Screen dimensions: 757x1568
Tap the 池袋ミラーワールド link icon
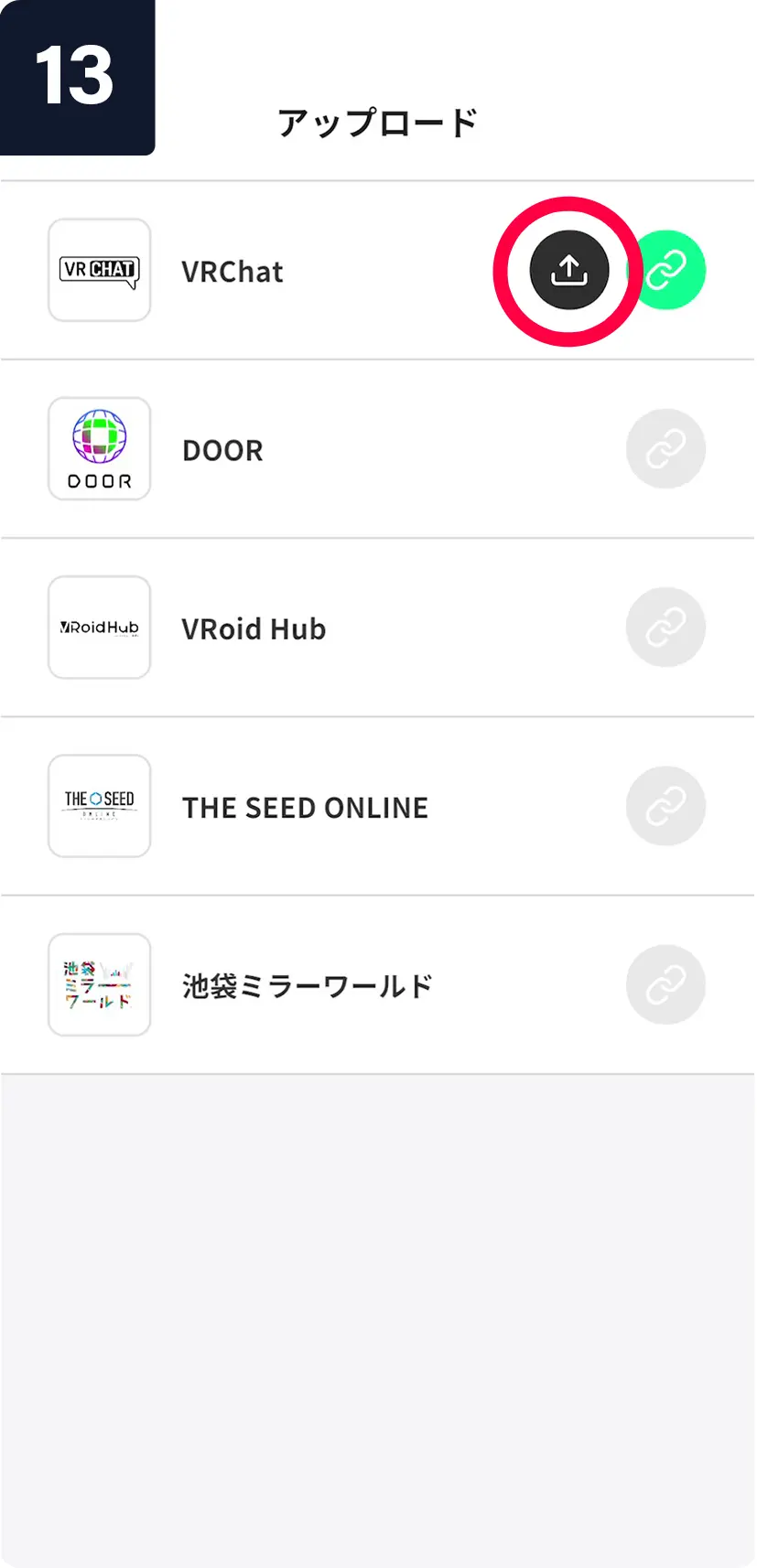coord(665,985)
